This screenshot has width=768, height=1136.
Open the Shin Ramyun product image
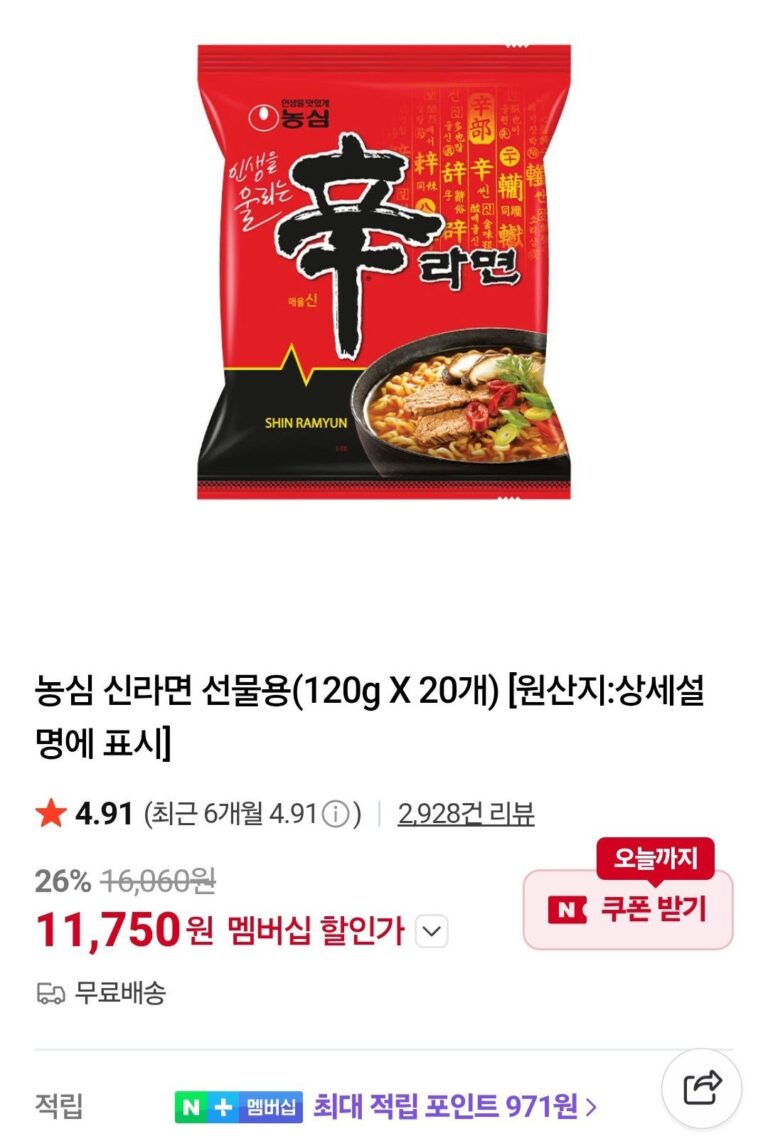[x=384, y=272]
